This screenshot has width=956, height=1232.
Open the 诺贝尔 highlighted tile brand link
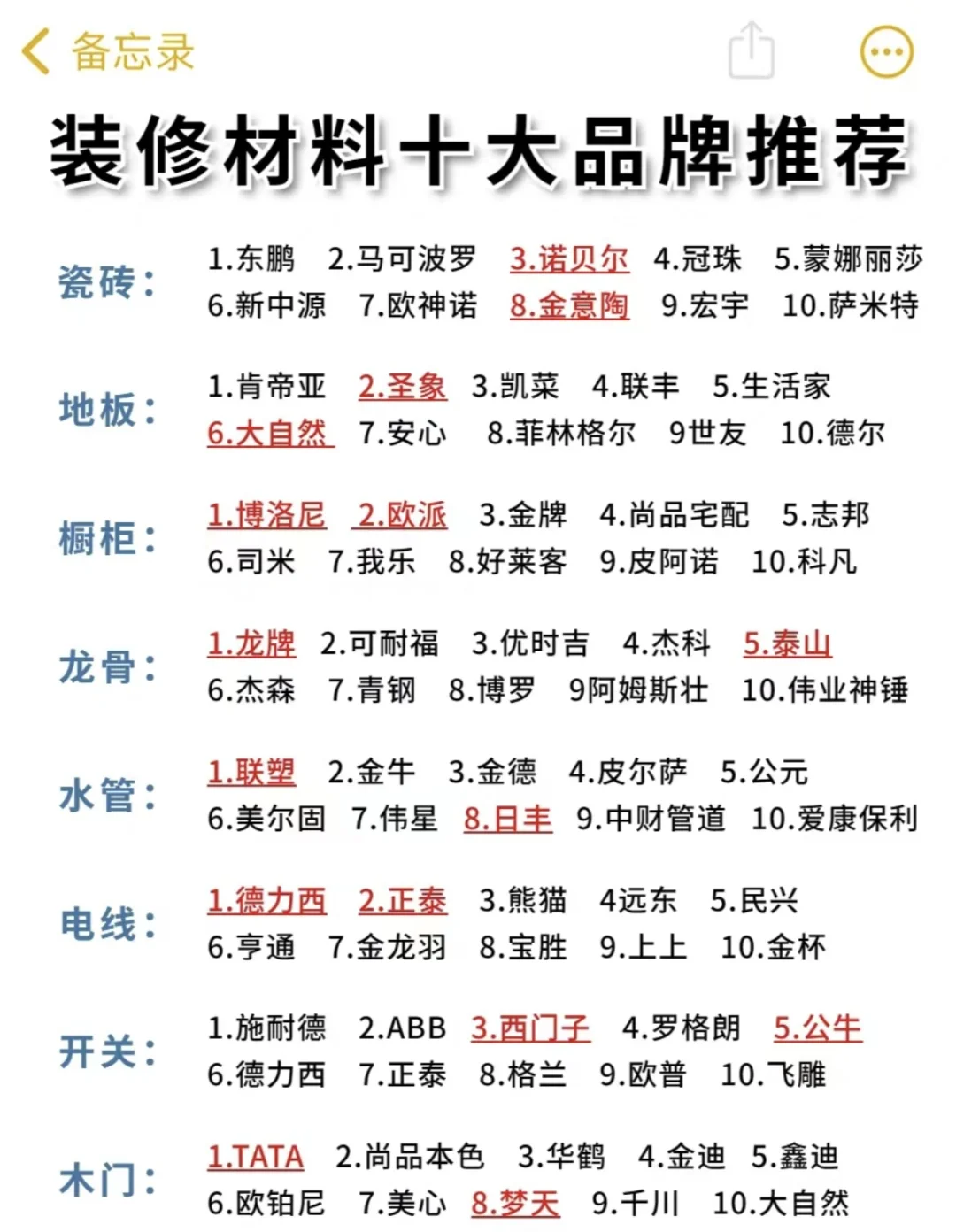[569, 258]
